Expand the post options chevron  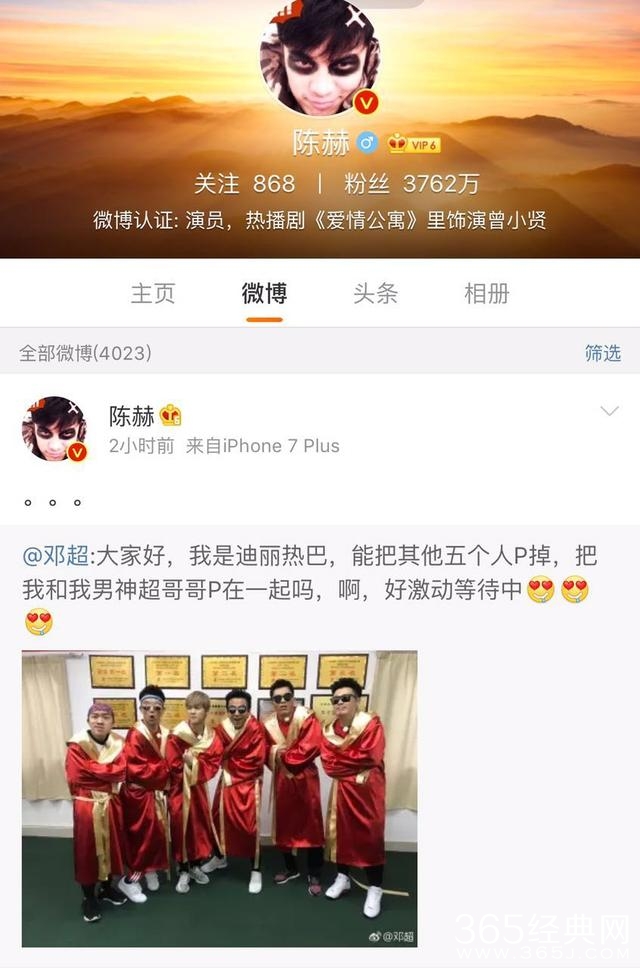point(609,412)
